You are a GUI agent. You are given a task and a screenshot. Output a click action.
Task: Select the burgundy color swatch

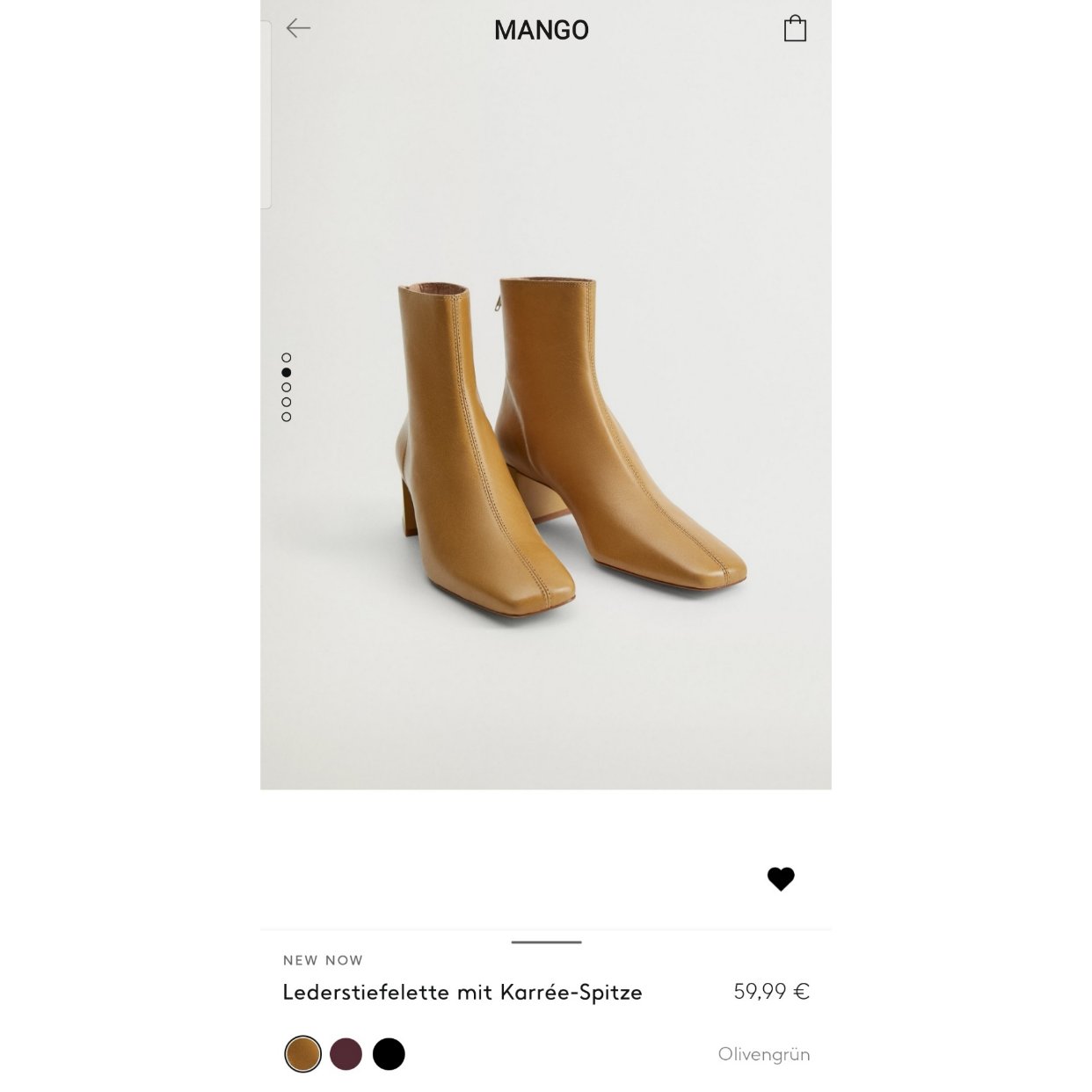point(346,1053)
